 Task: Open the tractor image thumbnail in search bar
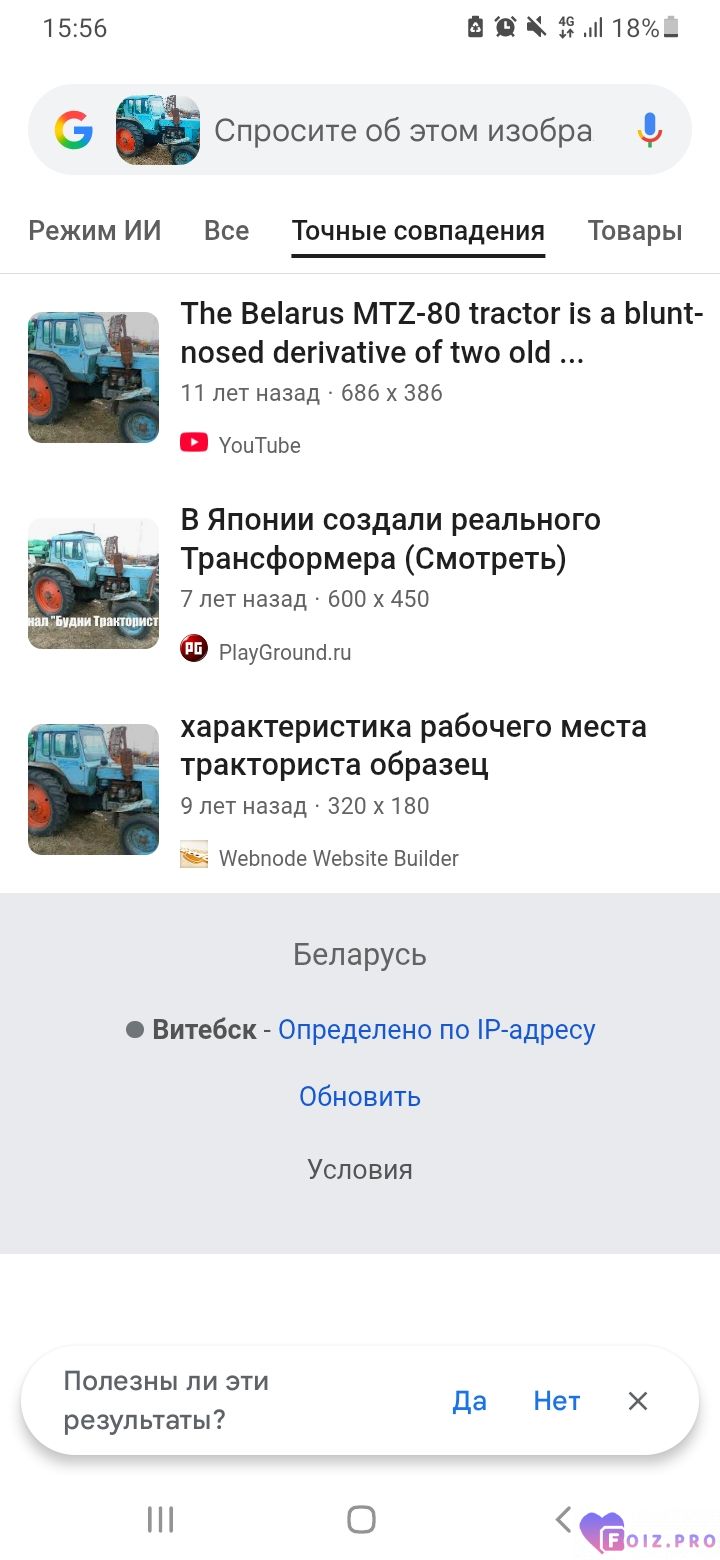tap(157, 130)
